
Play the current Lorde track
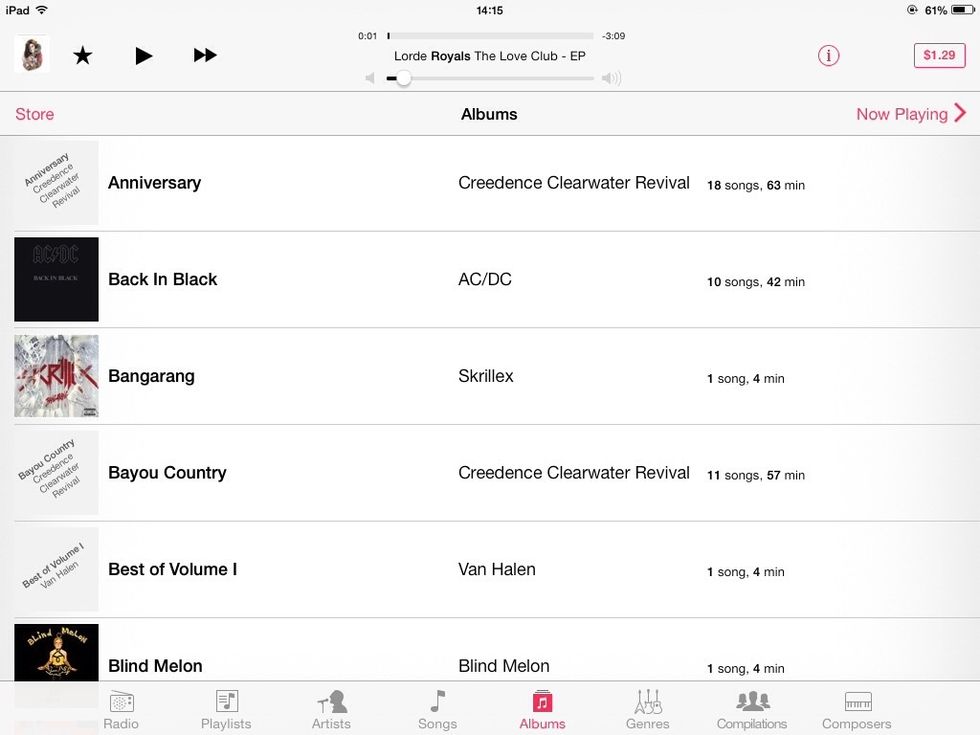click(144, 56)
